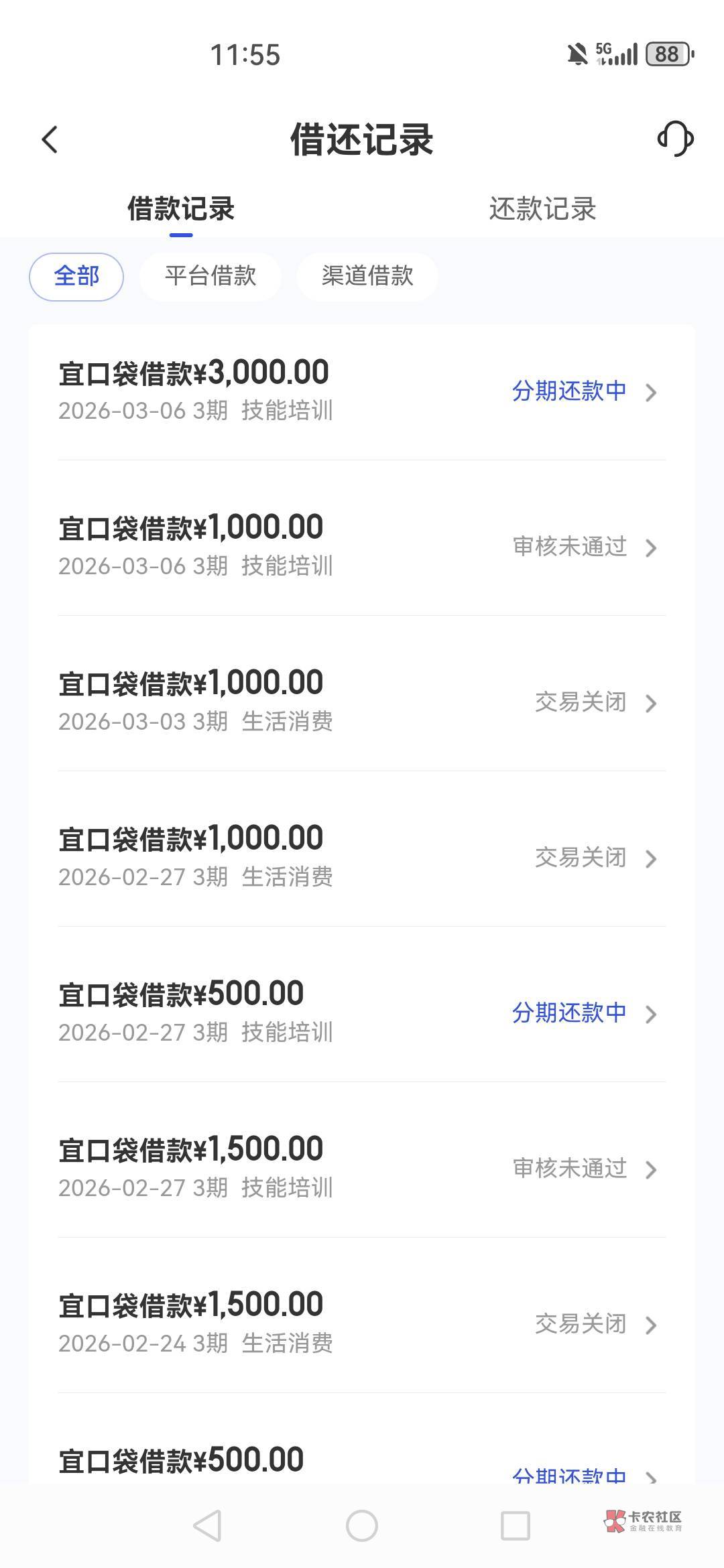Filter by 平台借款

210,276
